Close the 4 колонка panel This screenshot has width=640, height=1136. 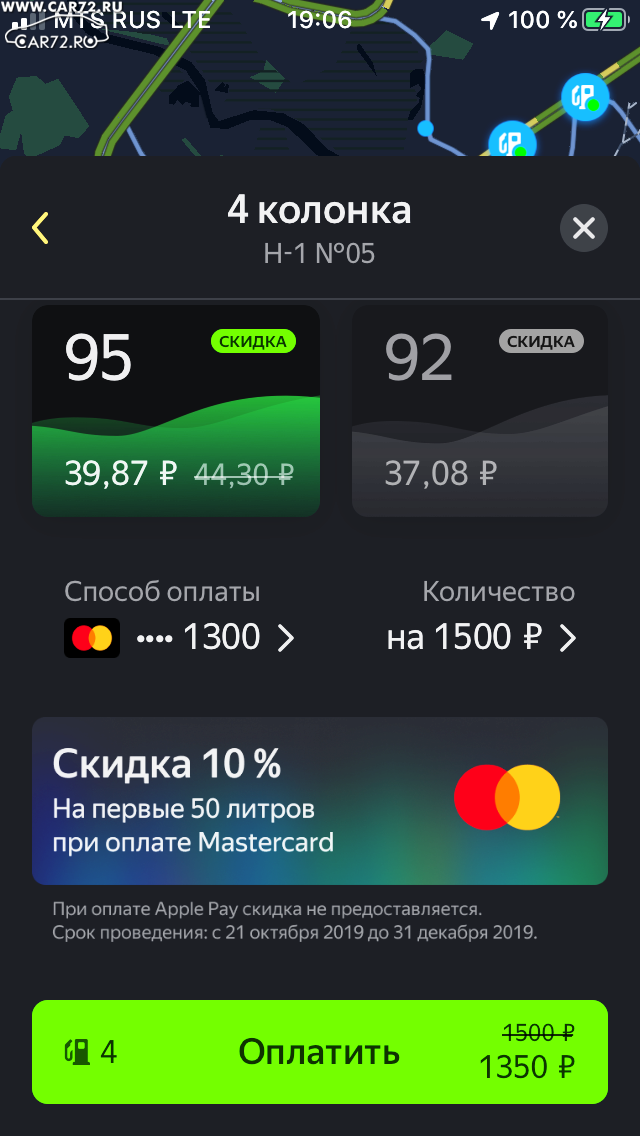[583, 228]
